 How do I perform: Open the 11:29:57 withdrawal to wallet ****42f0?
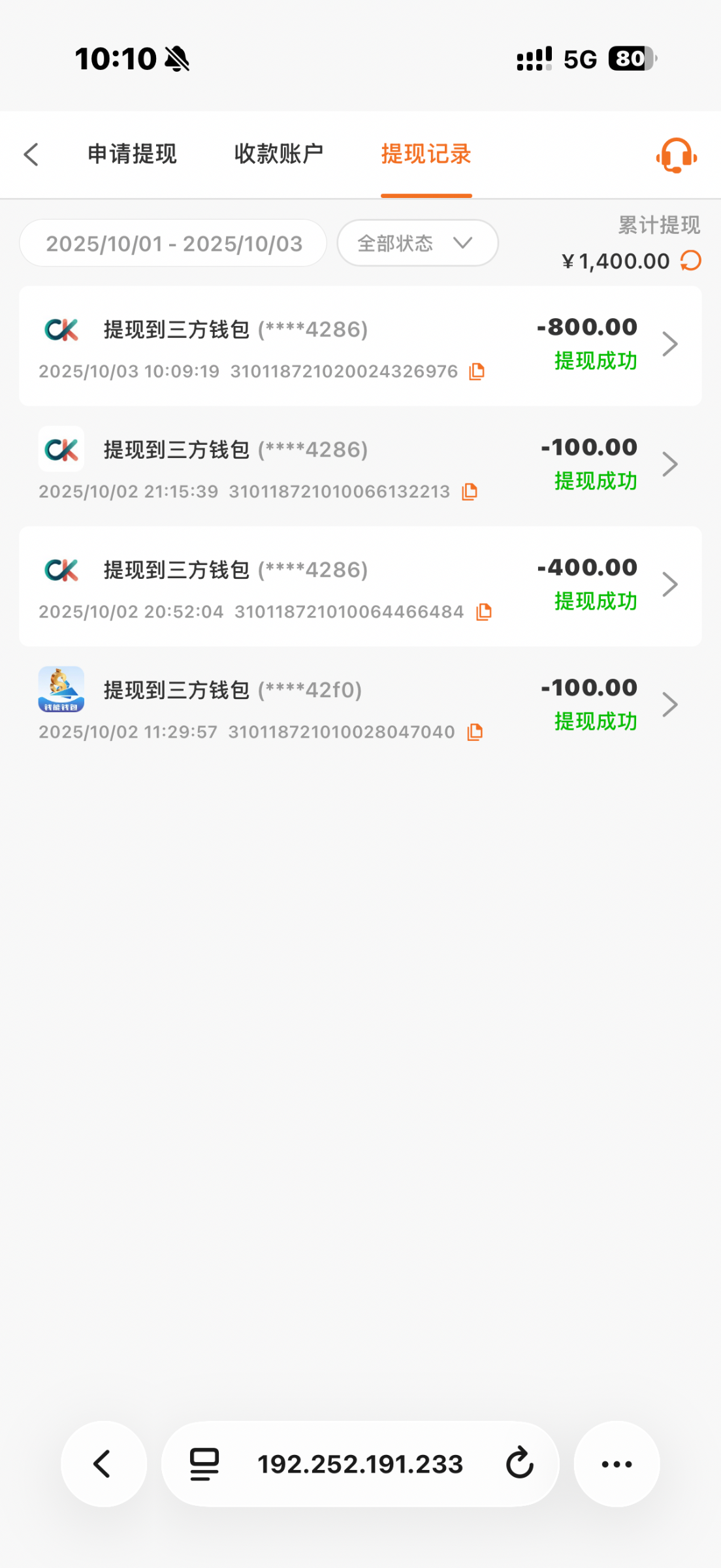pos(360,706)
